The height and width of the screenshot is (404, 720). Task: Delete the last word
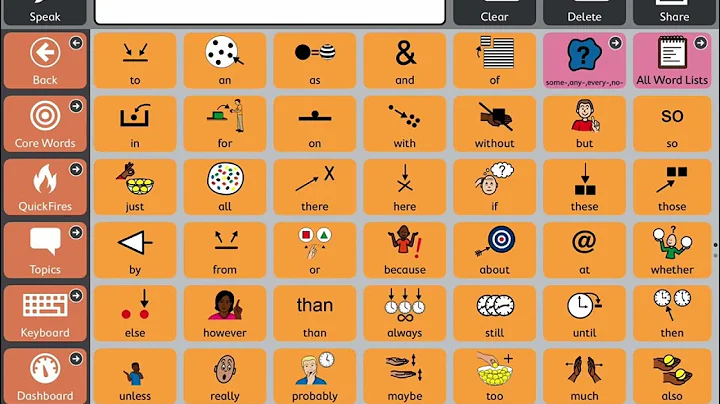(x=584, y=12)
